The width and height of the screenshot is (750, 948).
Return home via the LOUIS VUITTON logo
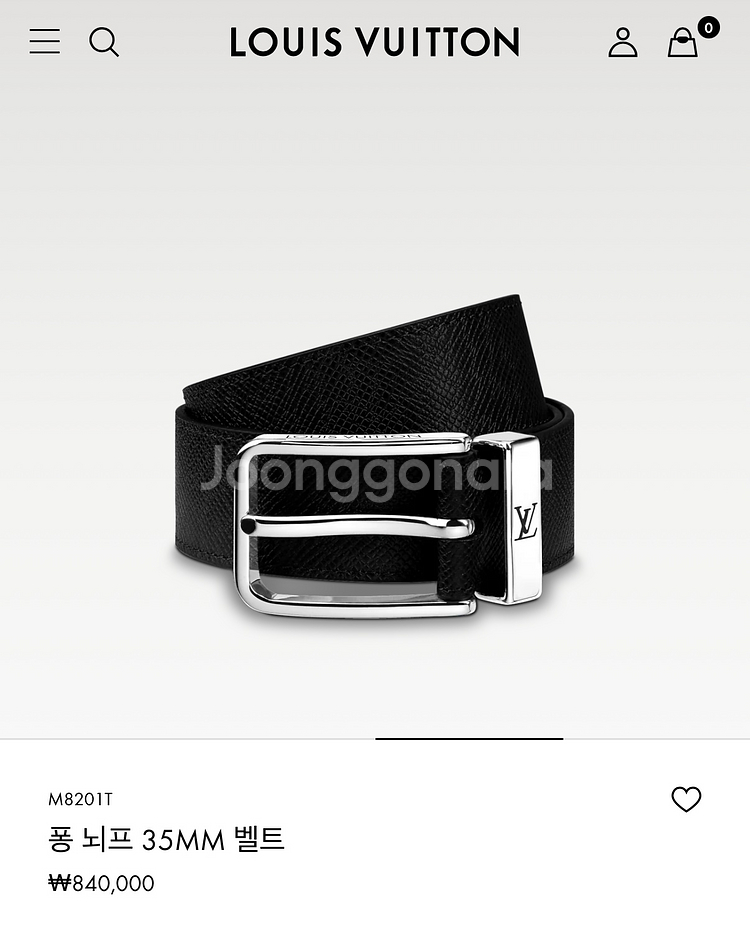[x=375, y=43]
